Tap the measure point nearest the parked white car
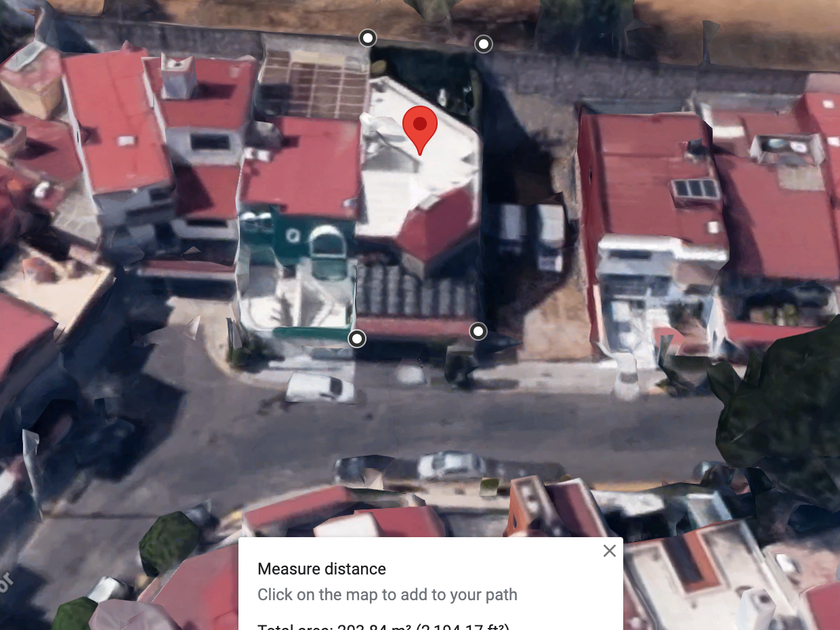Viewport: 840px width, 630px height. [x=357, y=339]
